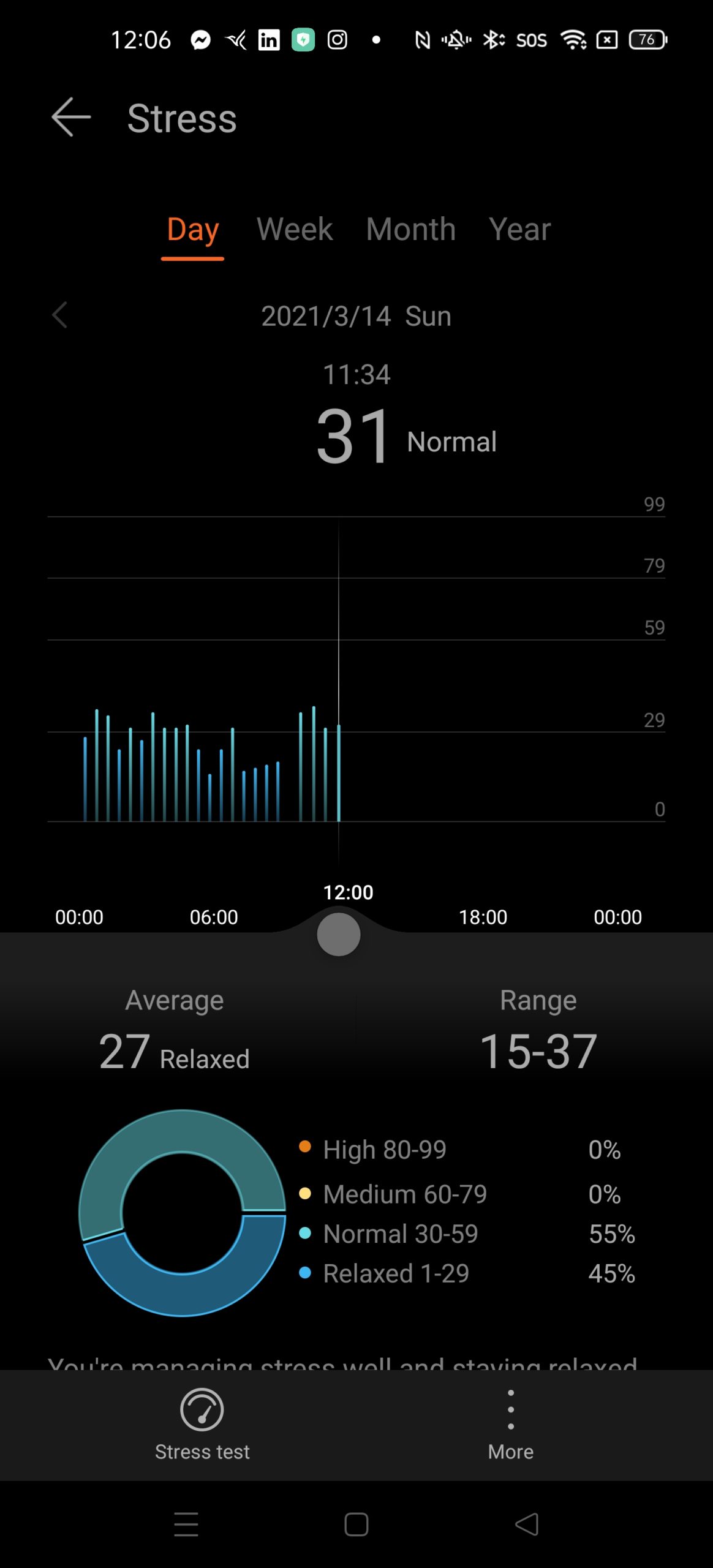The width and height of the screenshot is (713, 1568).
Task: Switch to the Month tab
Action: tap(410, 230)
